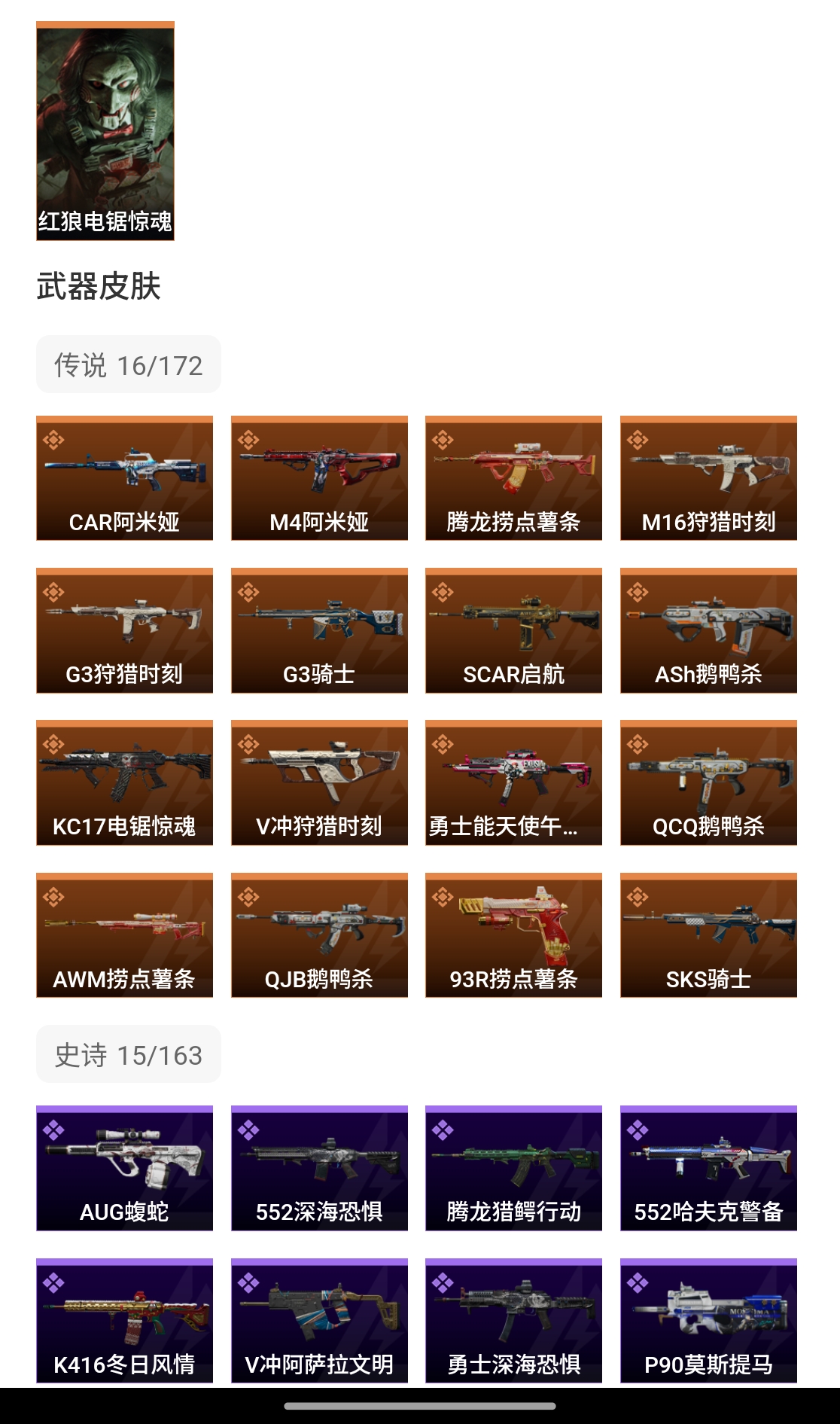The width and height of the screenshot is (840, 1424).
Task: Open the AUG蝮蛇 epic skin
Action: pyautogui.click(x=124, y=1167)
